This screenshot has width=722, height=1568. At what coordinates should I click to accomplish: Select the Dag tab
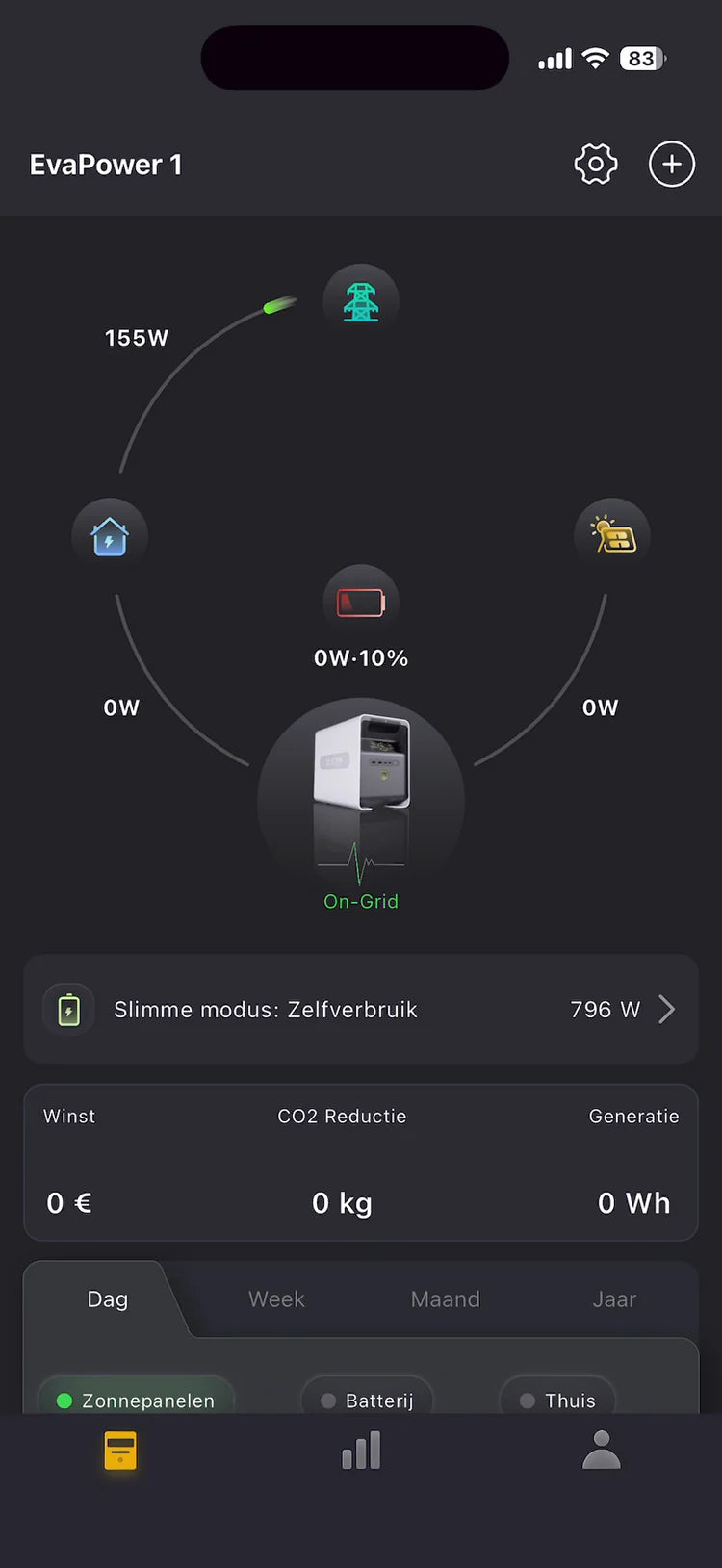point(107,1298)
